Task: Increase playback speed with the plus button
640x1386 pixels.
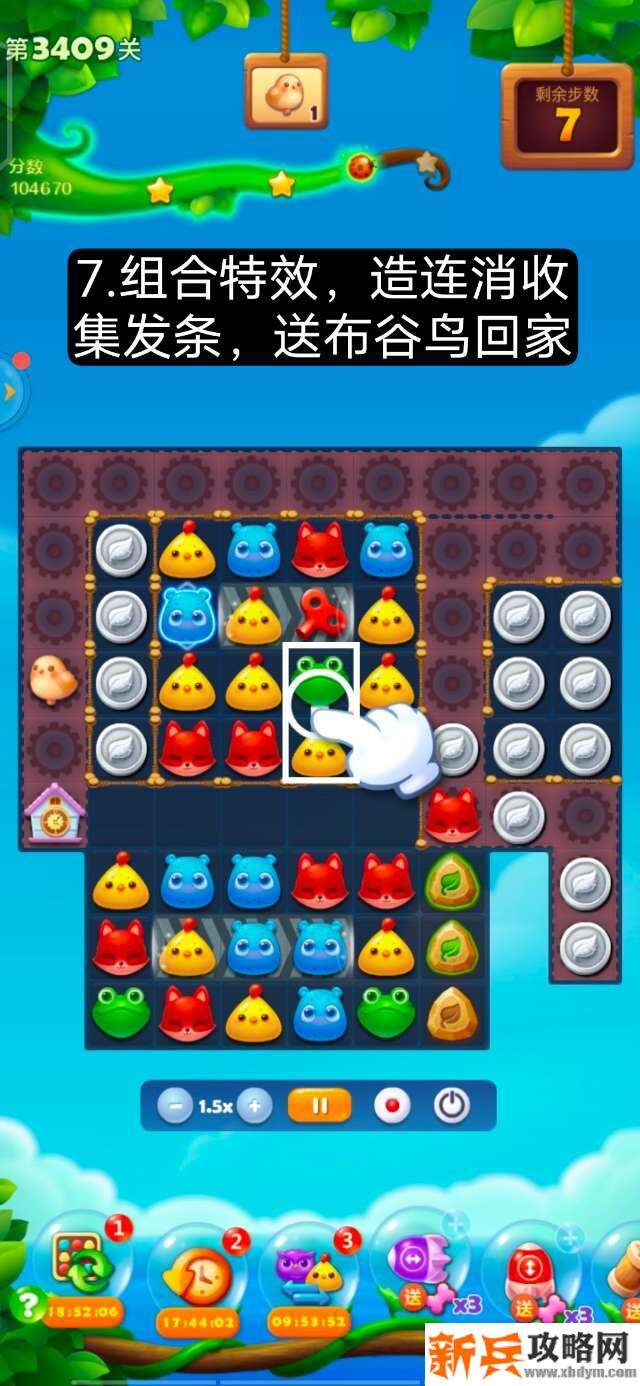Action: point(254,1106)
